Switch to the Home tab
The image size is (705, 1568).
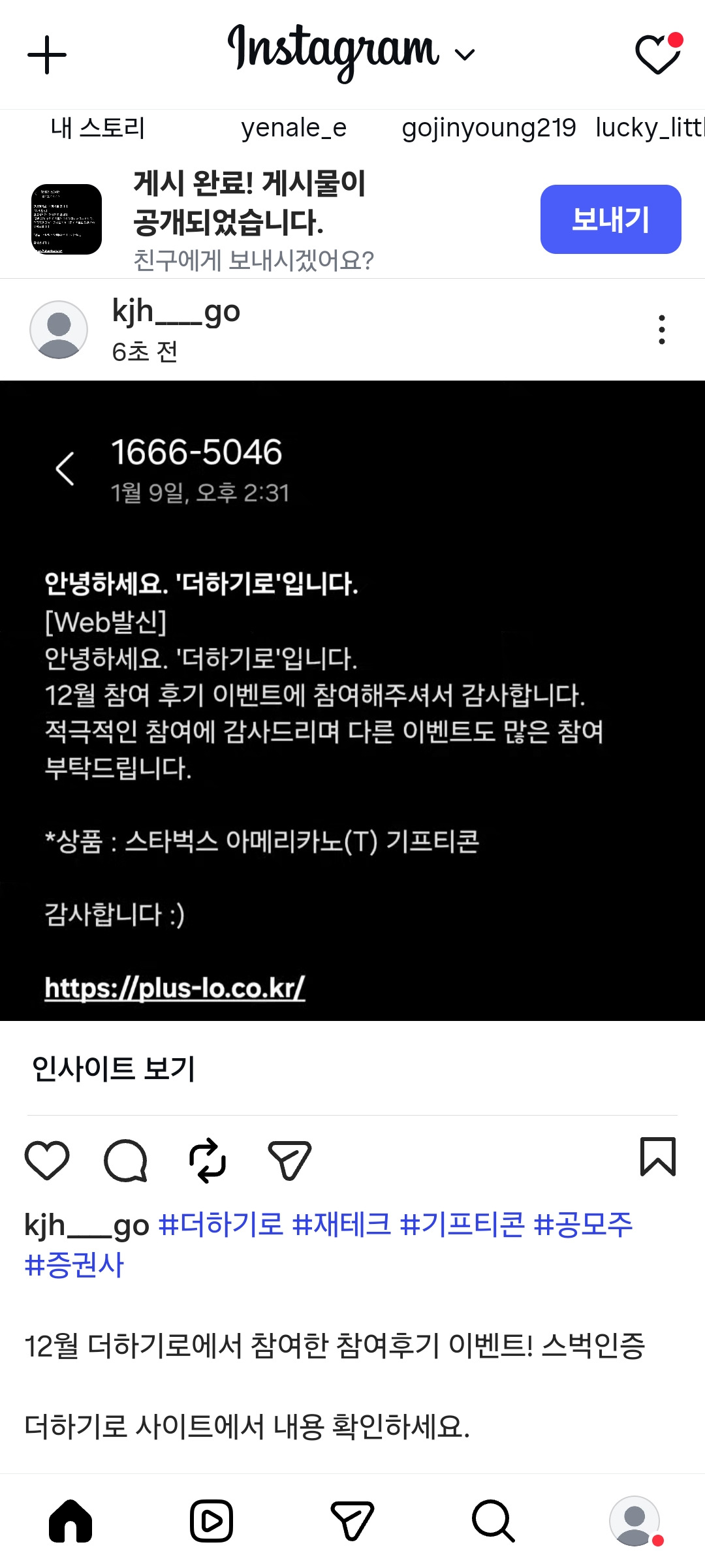pos(69,1521)
